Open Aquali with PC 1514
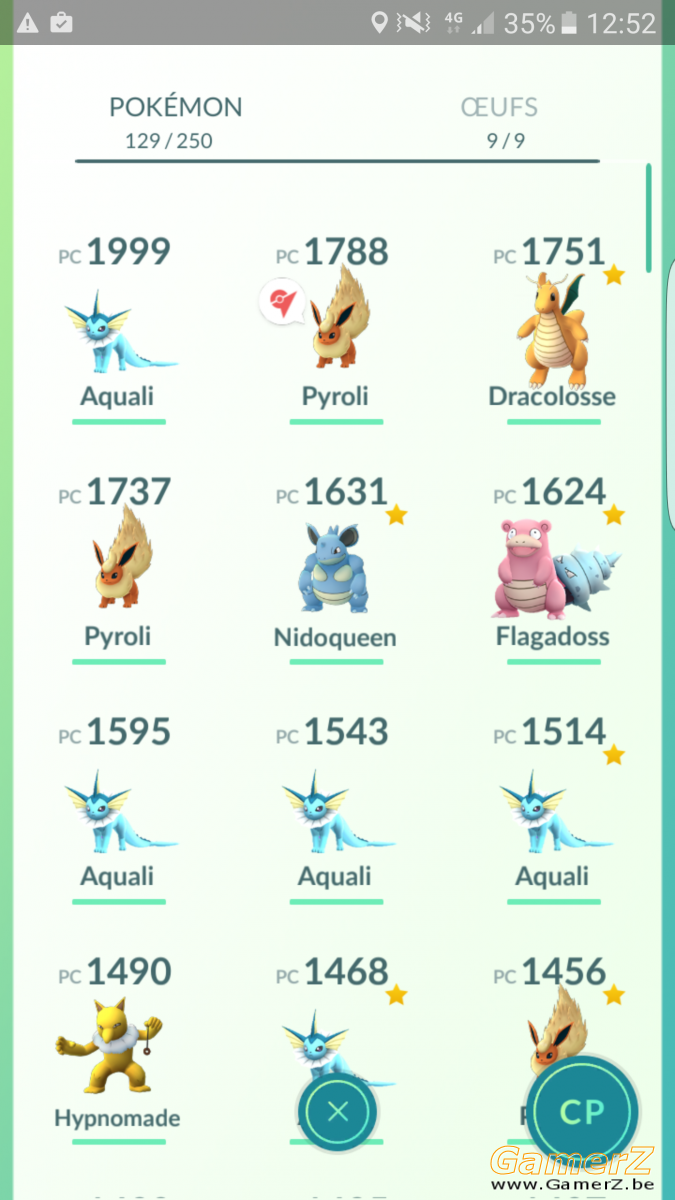Viewport: 675px width, 1200px height. tap(552, 808)
